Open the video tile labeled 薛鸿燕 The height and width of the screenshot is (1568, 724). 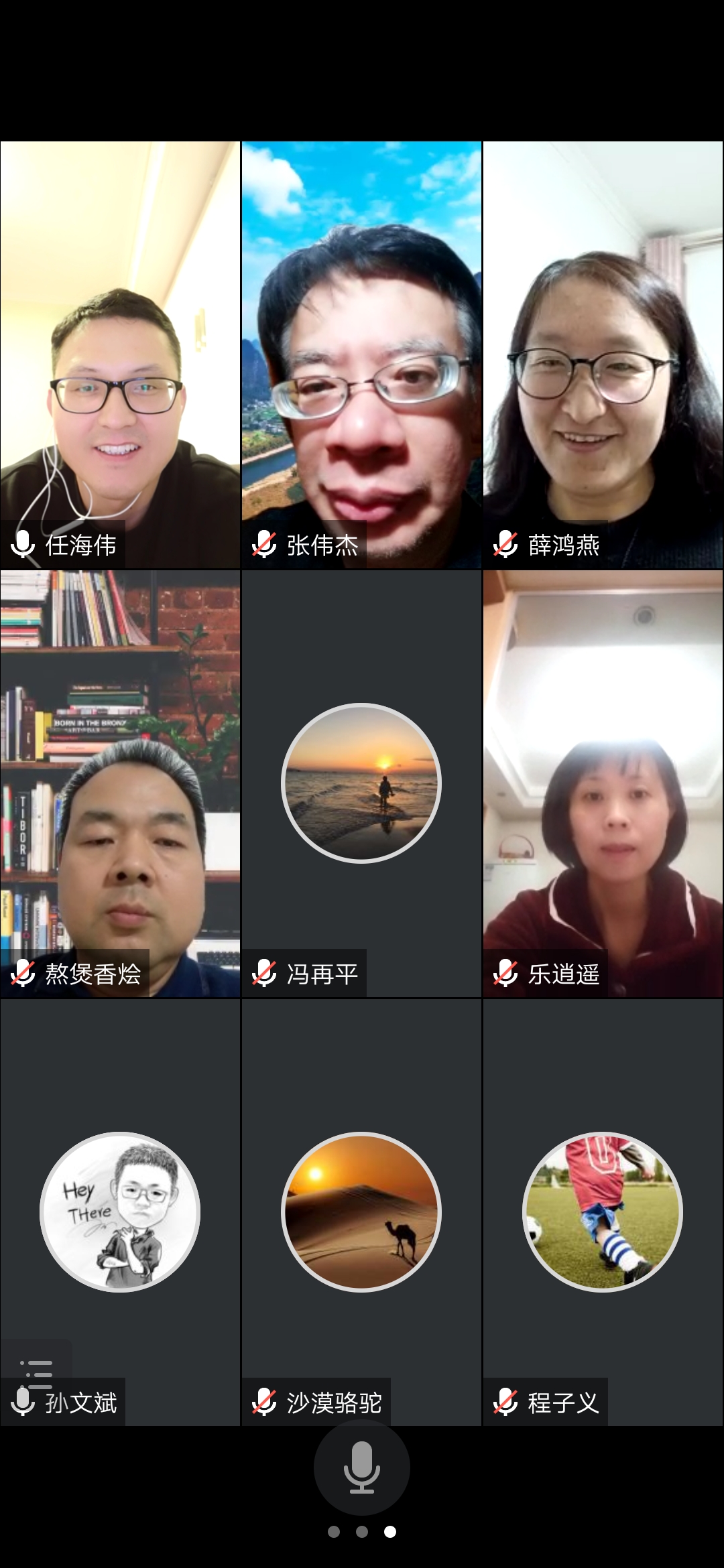pyautogui.click(x=603, y=355)
